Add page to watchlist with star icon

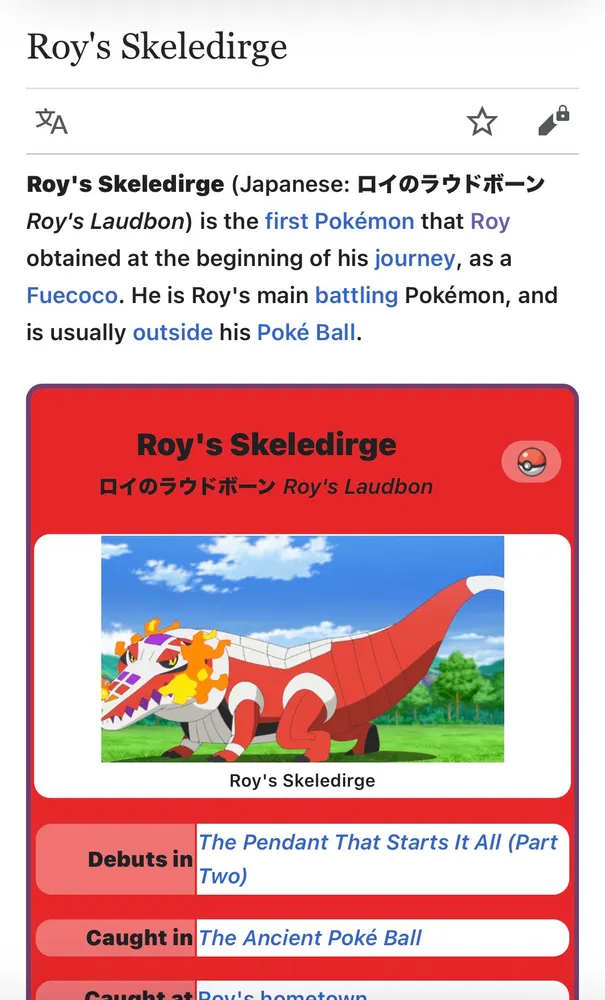482,122
